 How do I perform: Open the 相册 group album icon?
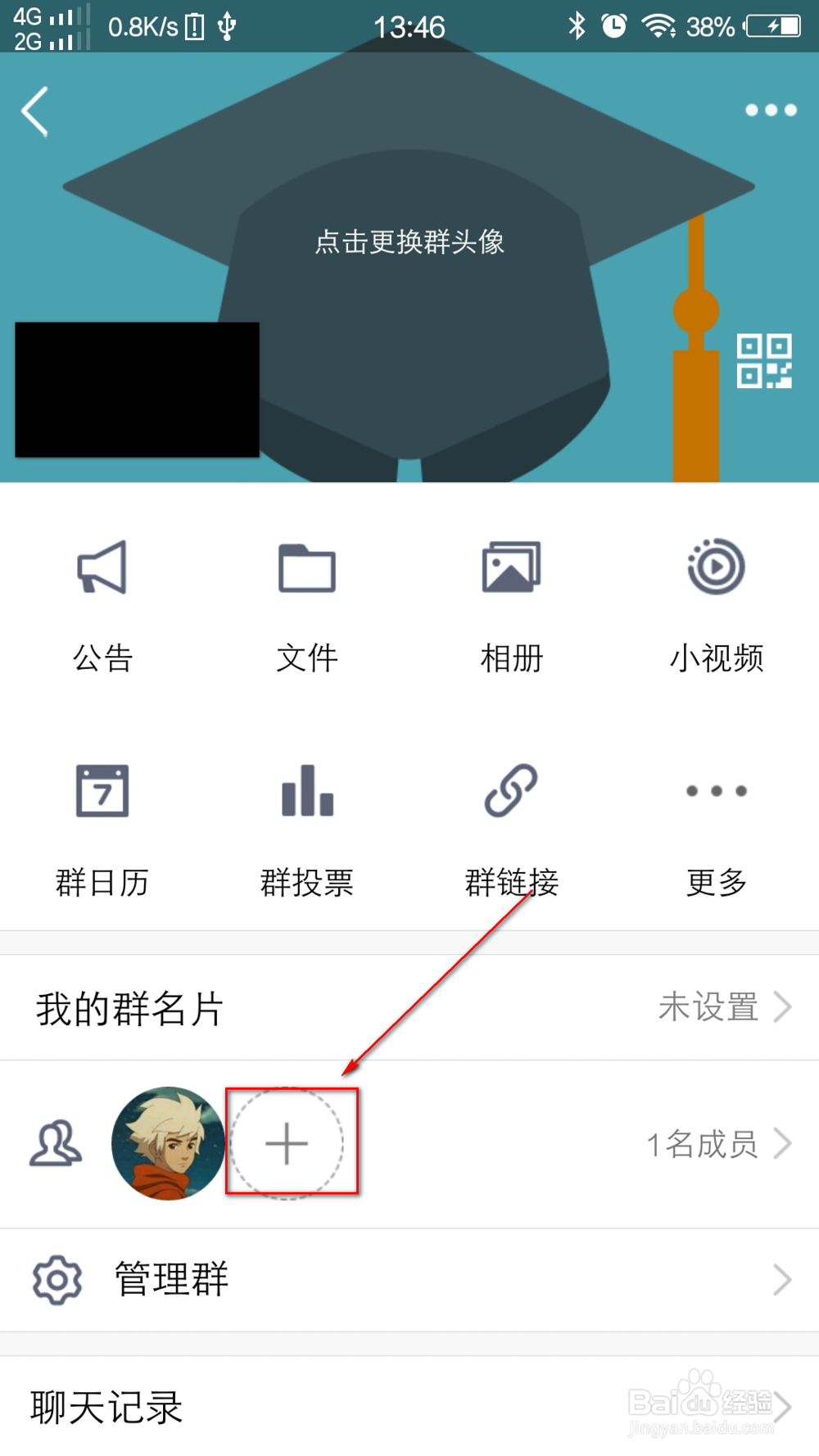pos(511,567)
